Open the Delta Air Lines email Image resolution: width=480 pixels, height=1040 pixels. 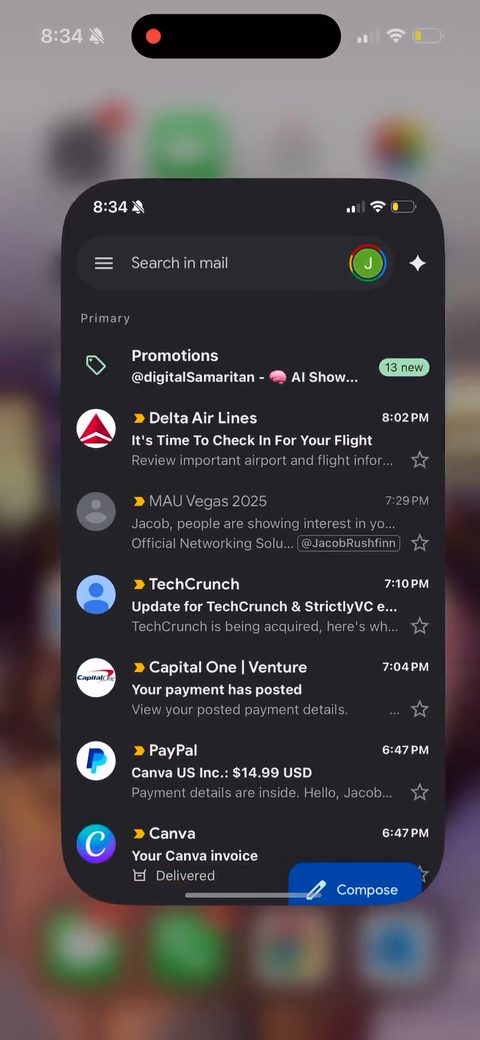pos(253,438)
